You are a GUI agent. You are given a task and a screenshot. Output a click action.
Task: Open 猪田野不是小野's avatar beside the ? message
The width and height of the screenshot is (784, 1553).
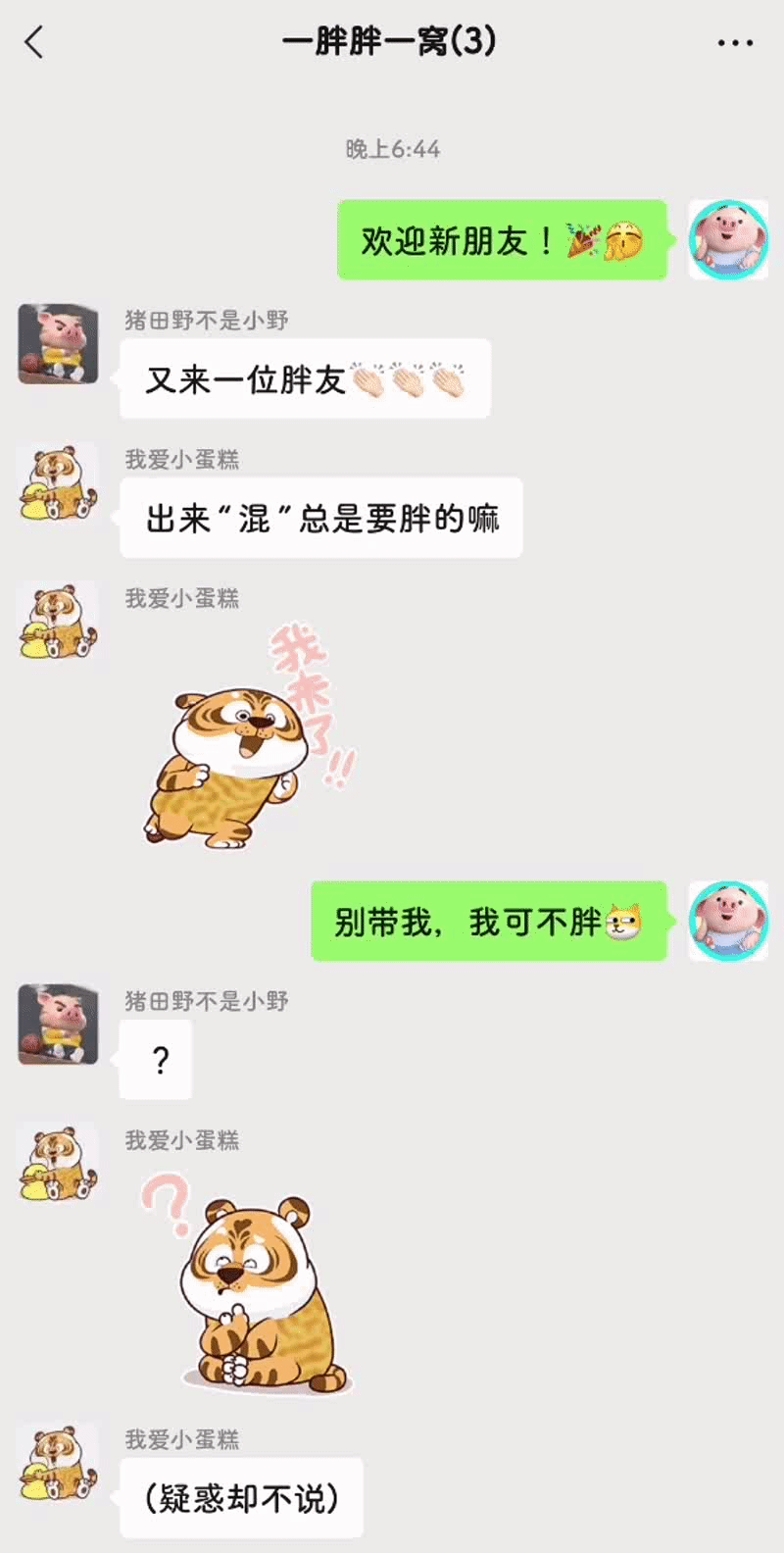(58, 1025)
